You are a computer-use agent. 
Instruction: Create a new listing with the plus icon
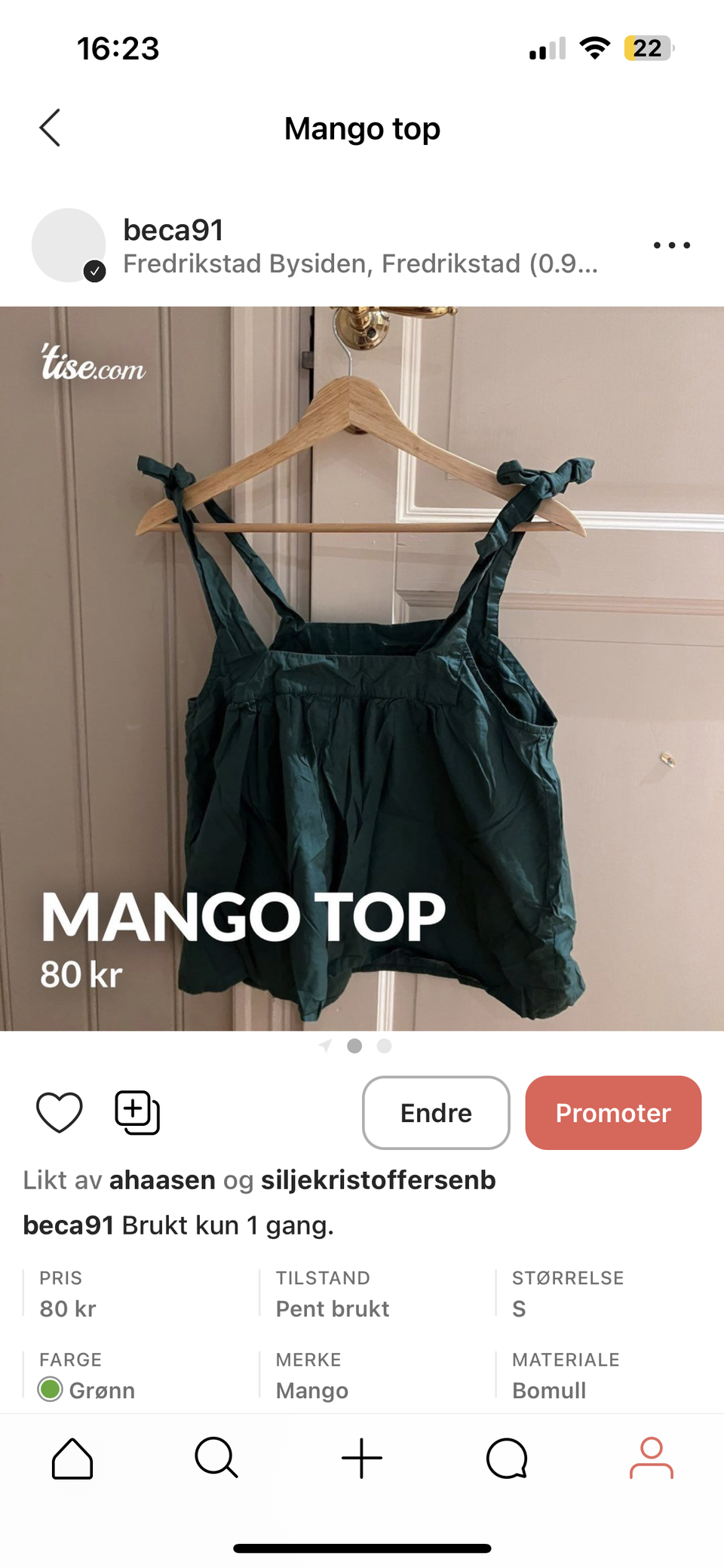tap(361, 1458)
